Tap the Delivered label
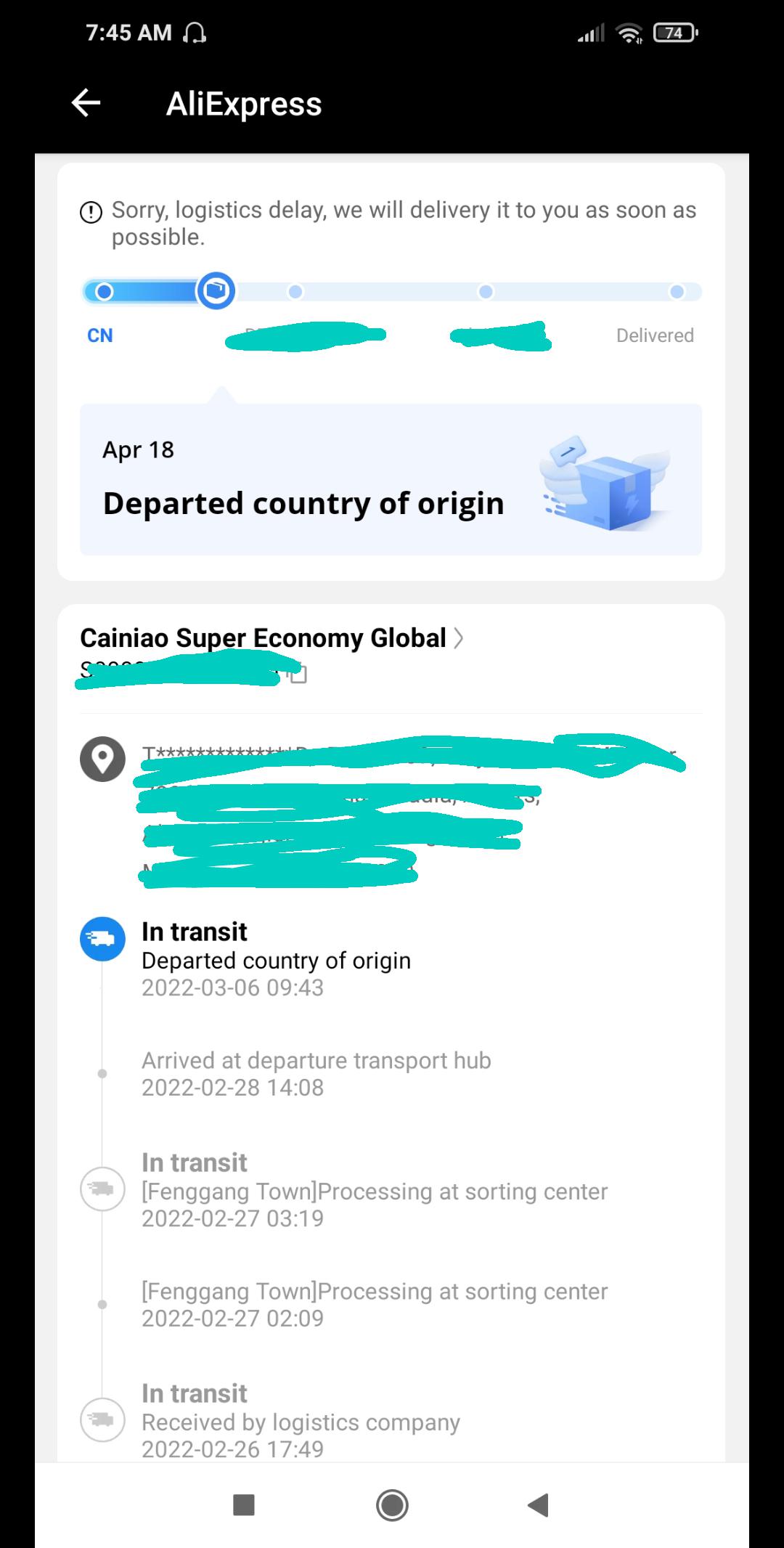The image size is (784, 1548). tap(655, 335)
